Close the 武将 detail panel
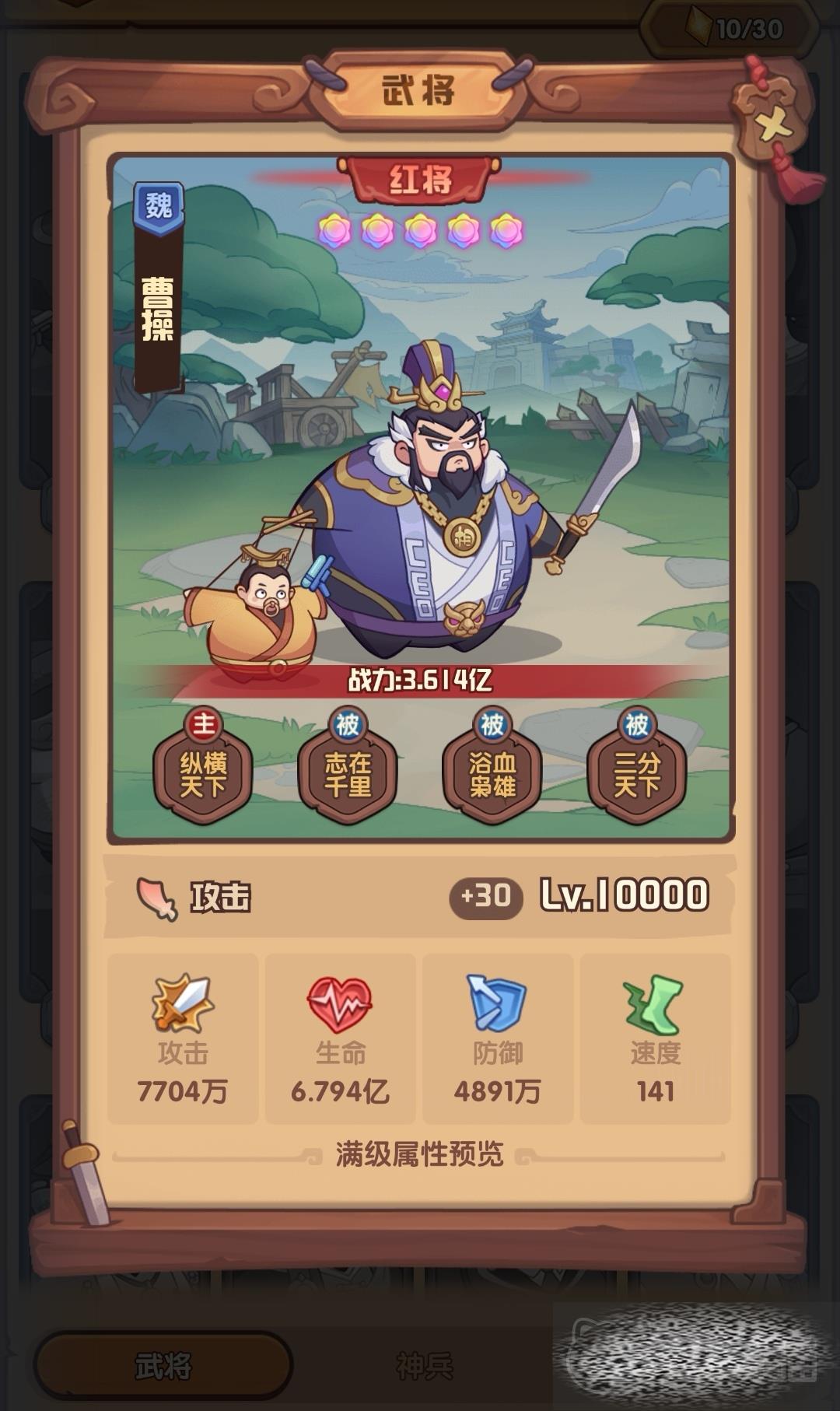The image size is (840, 1411). 774,124
